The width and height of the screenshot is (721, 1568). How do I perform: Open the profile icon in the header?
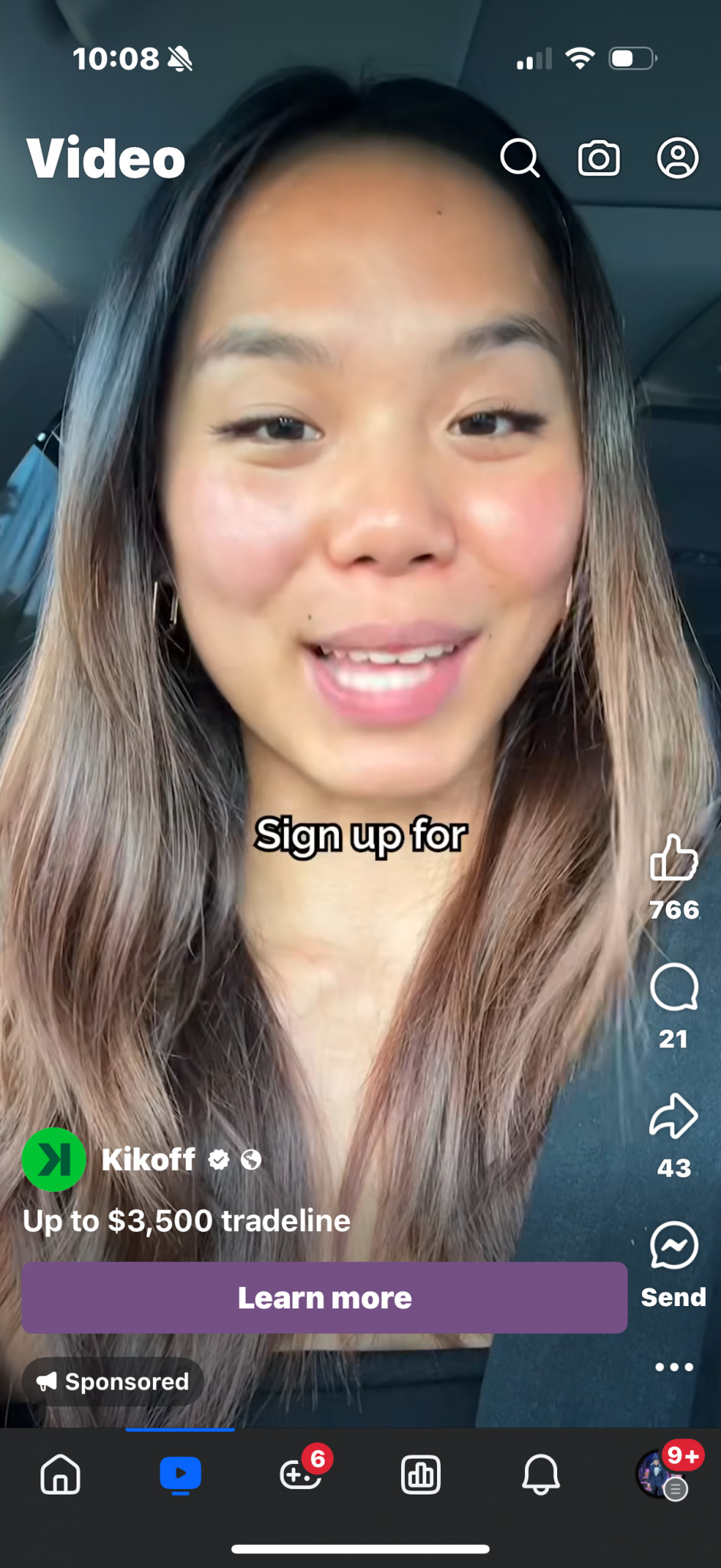coord(677,158)
